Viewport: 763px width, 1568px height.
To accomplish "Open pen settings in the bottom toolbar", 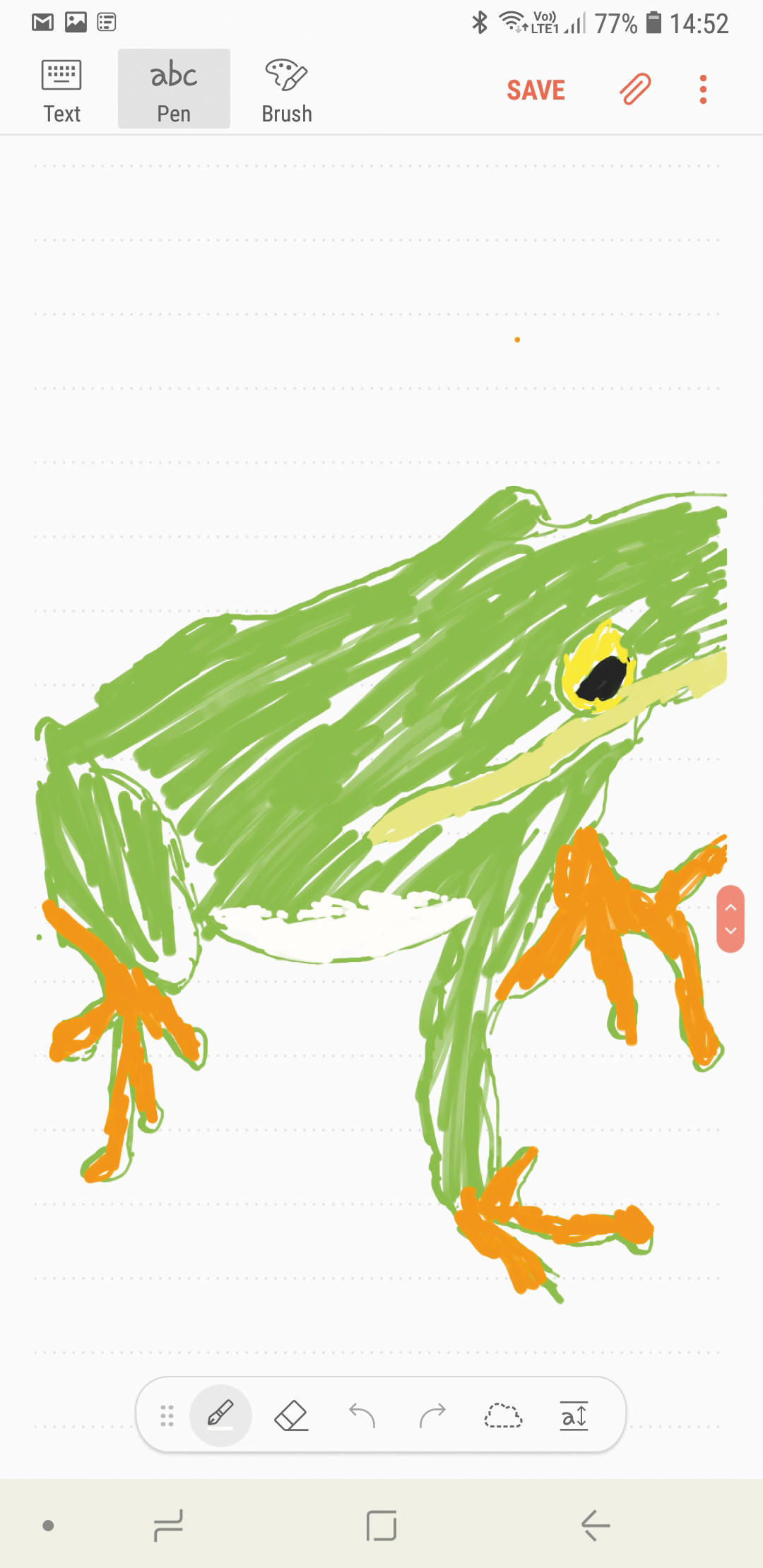I will [x=220, y=1415].
